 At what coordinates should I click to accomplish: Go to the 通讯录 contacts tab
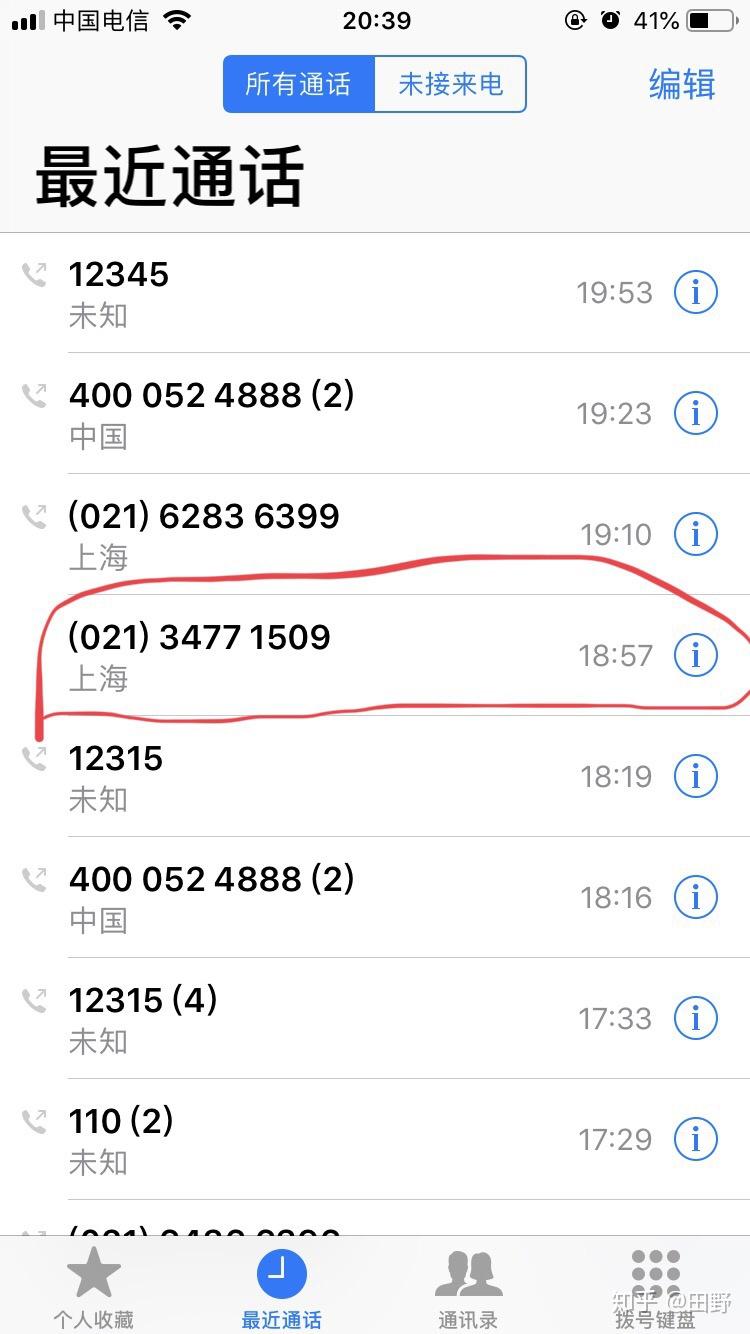pyautogui.click(x=468, y=1288)
